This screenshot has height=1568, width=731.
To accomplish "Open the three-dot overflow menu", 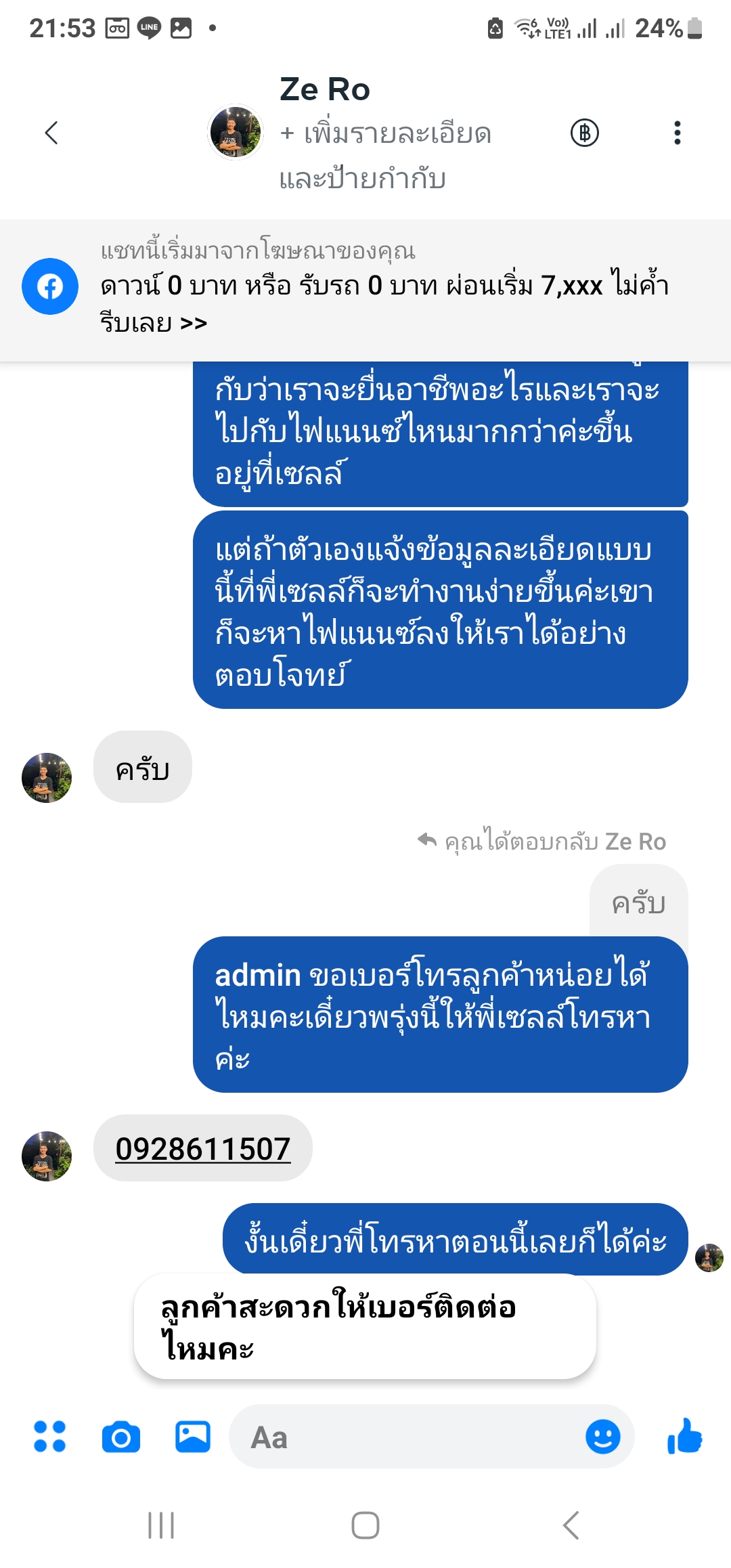I will (677, 133).
